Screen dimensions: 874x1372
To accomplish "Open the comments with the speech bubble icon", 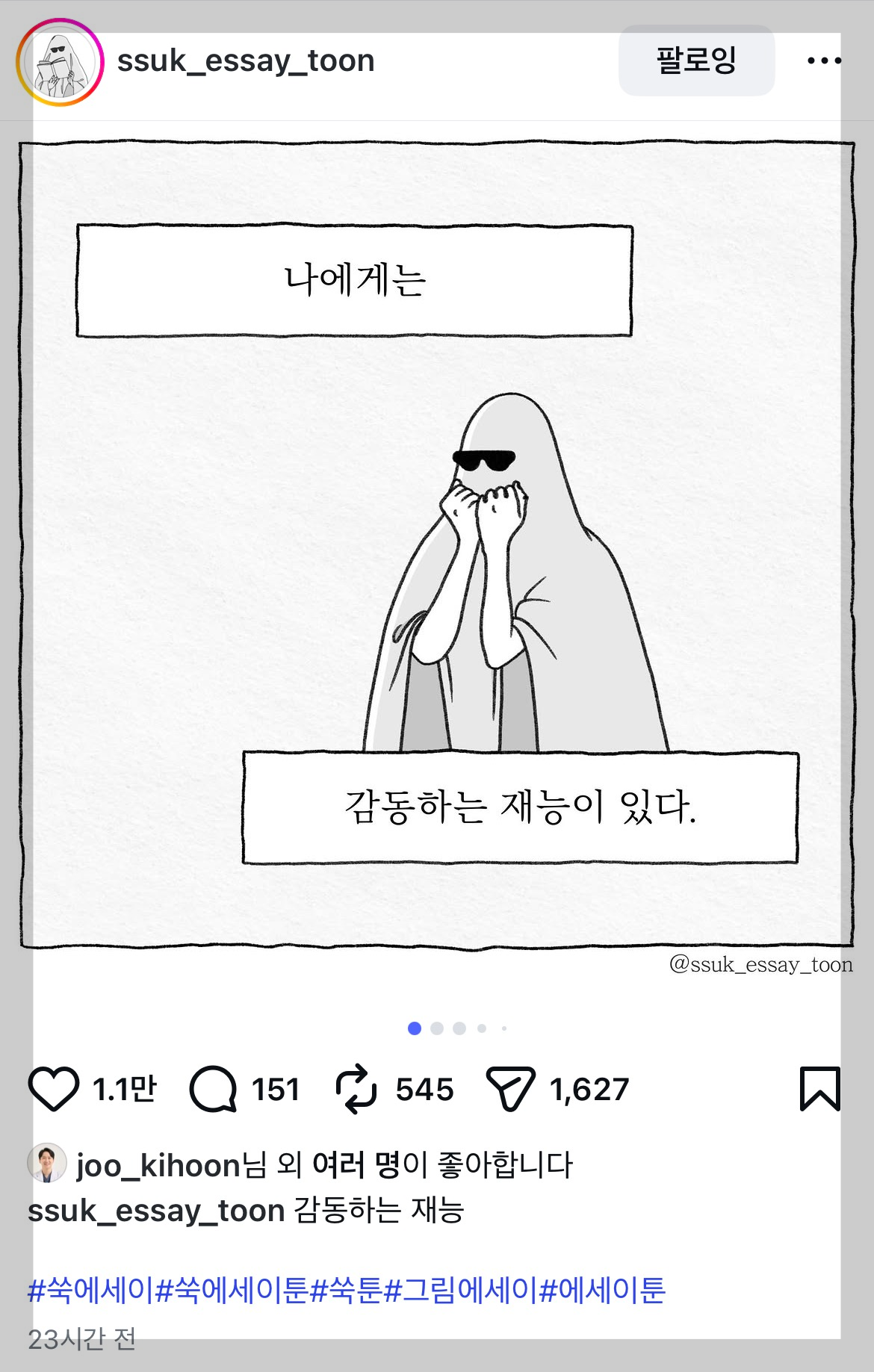I will 214,1089.
